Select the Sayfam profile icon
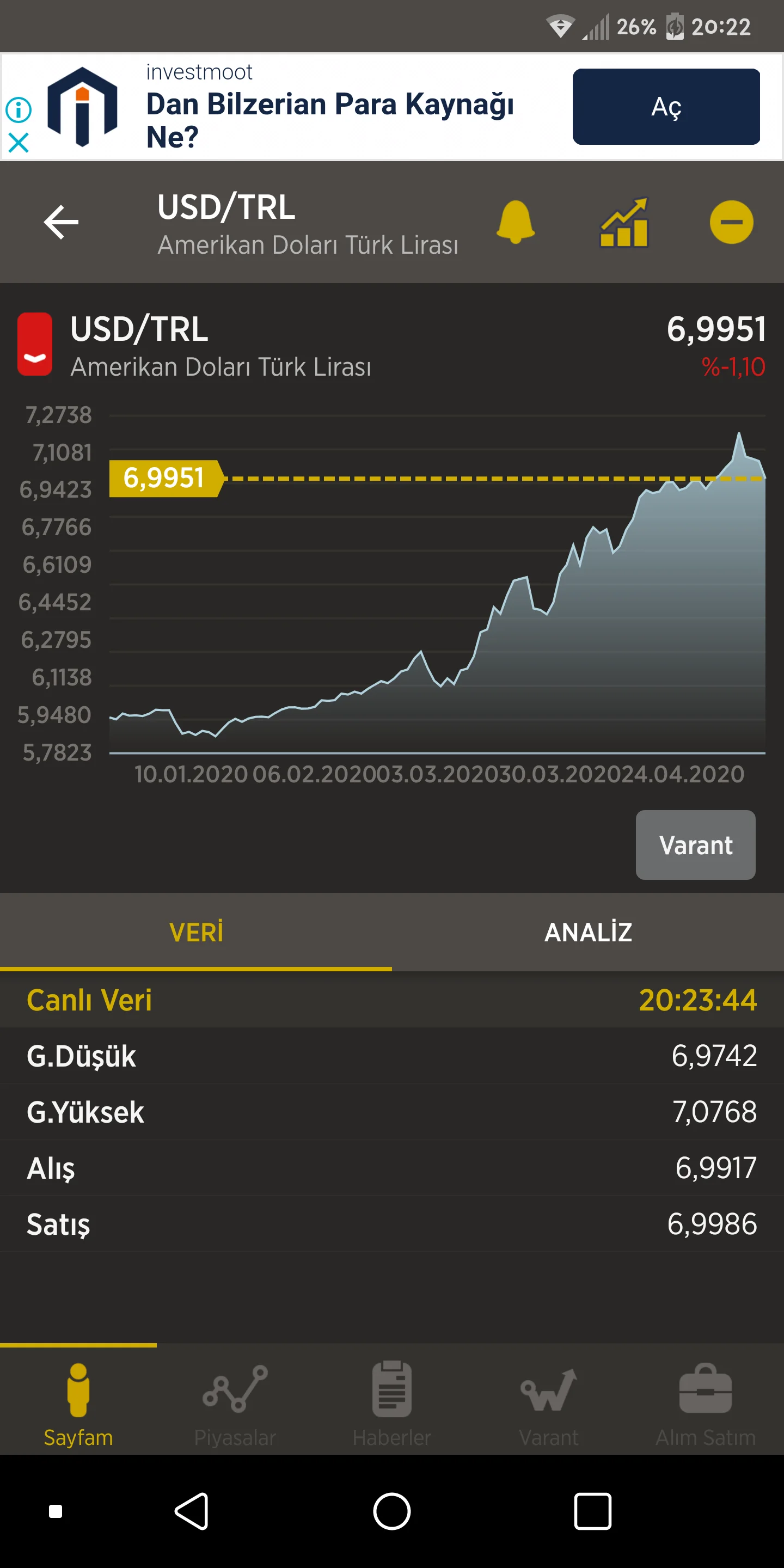The width and height of the screenshot is (784, 1568). click(x=78, y=1394)
